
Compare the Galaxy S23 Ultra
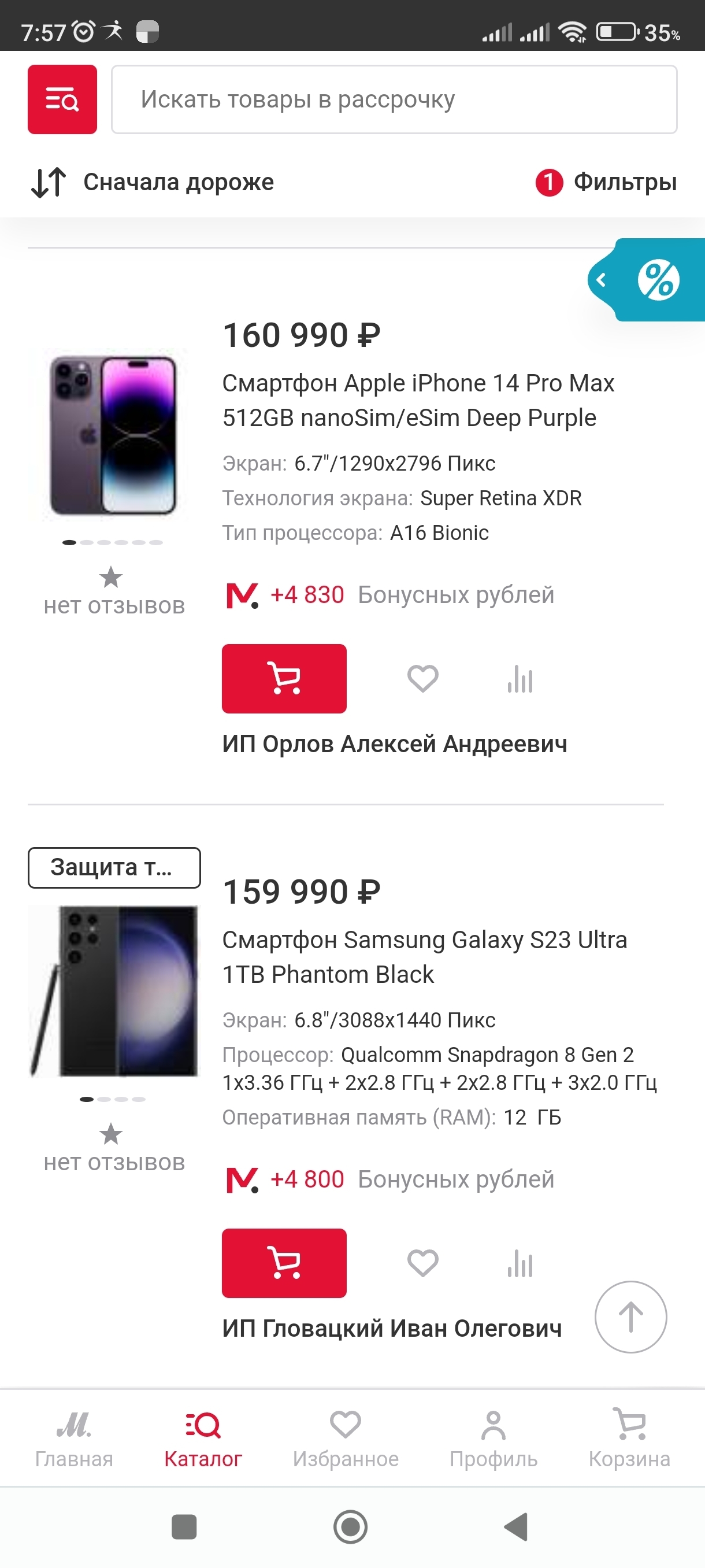[x=520, y=1264]
